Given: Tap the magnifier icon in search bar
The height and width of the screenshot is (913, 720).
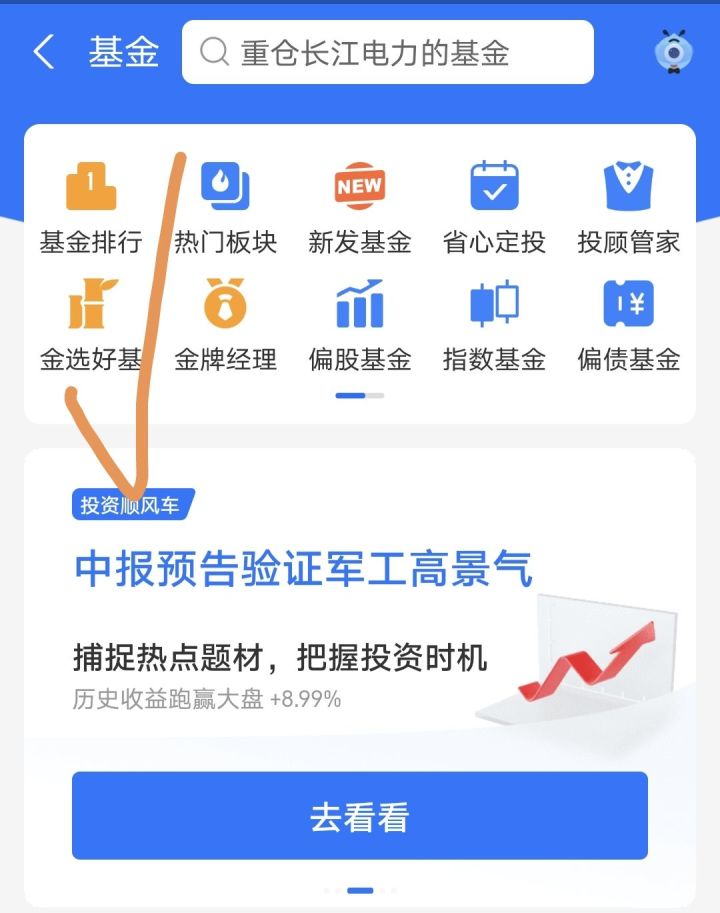Looking at the screenshot, I should (213, 52).
